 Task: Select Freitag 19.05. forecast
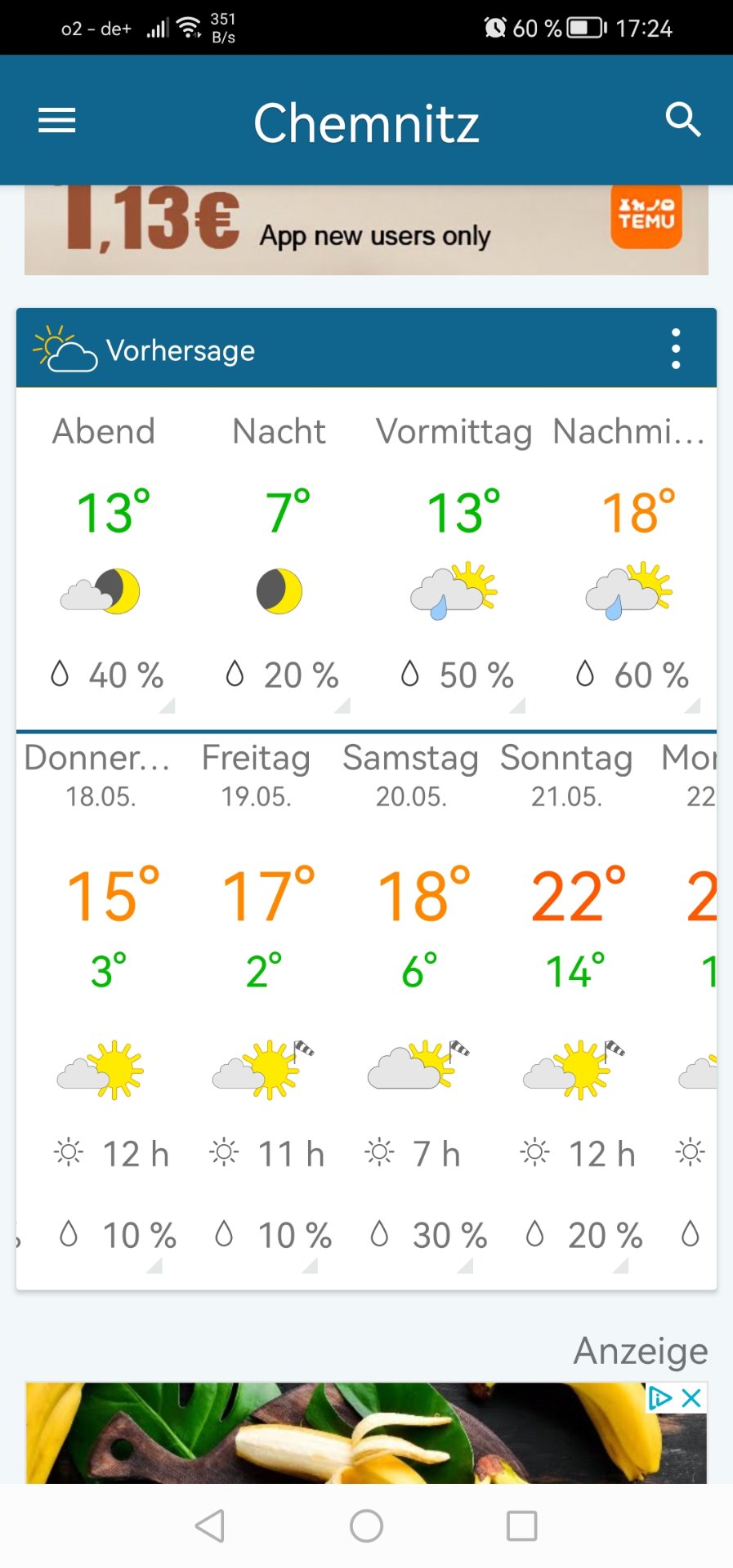pyautogui.click(x=257, y=1004)
